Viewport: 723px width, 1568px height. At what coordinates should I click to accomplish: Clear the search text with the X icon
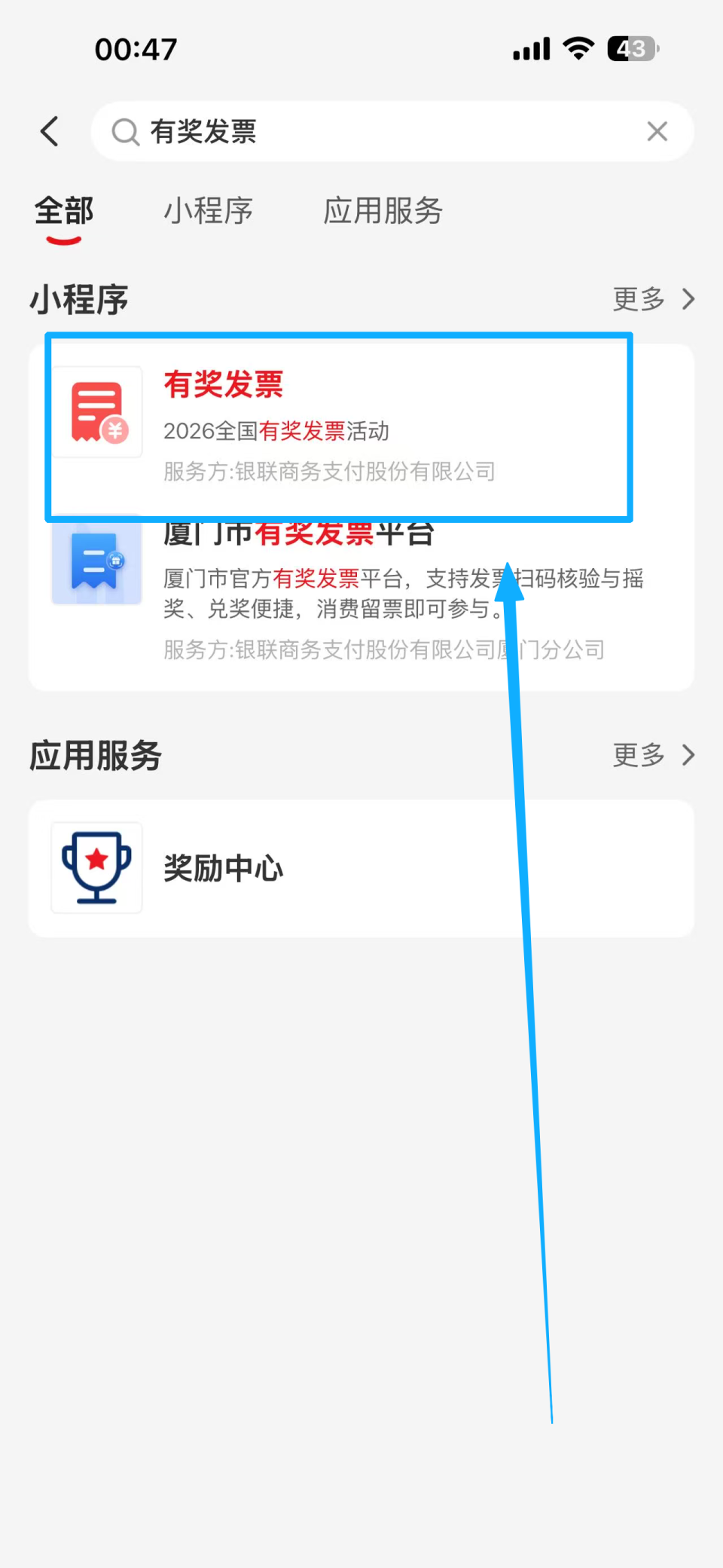[657, 131]
